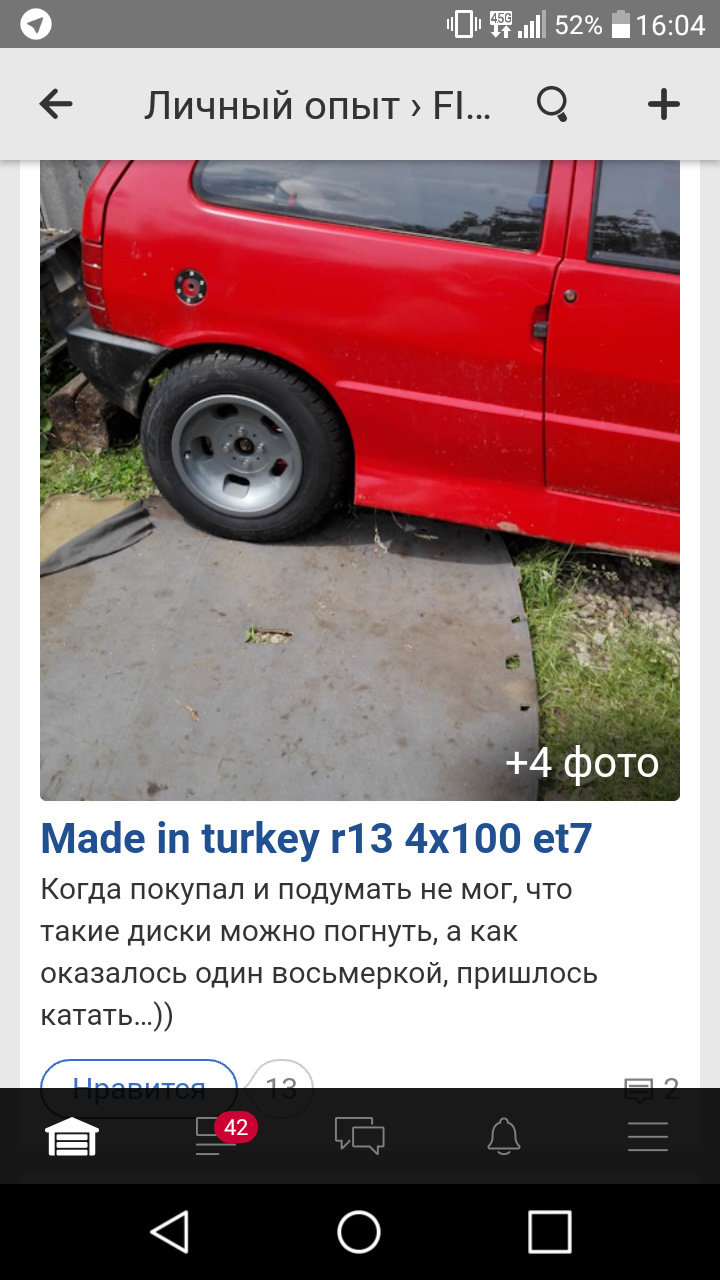Open post 'Made in turkey r13 4x100 et7'

(316, 839)
